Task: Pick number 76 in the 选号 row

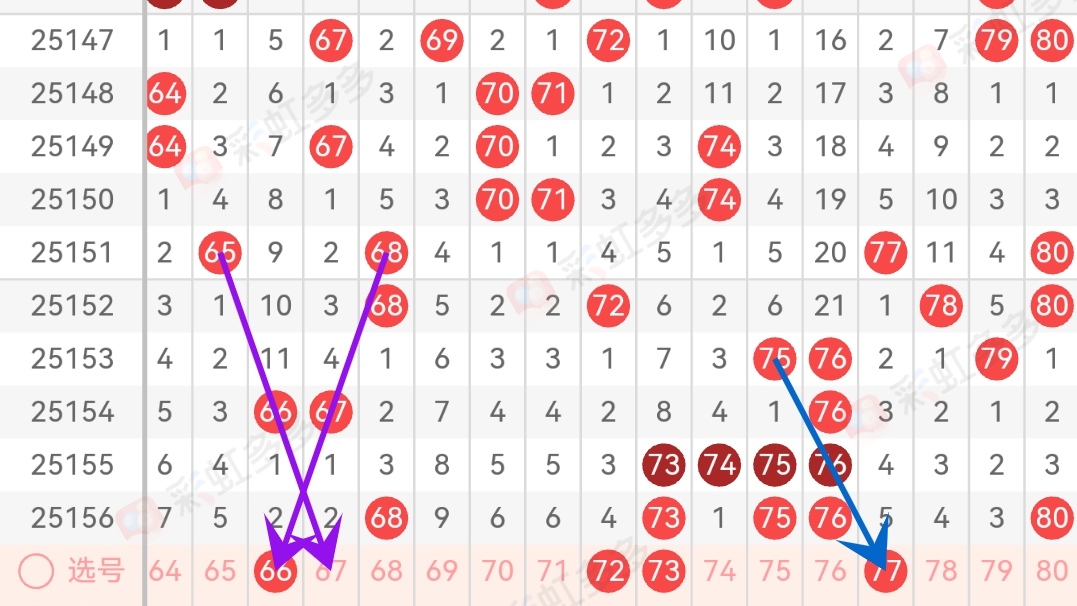Action: tap(830, 571)
